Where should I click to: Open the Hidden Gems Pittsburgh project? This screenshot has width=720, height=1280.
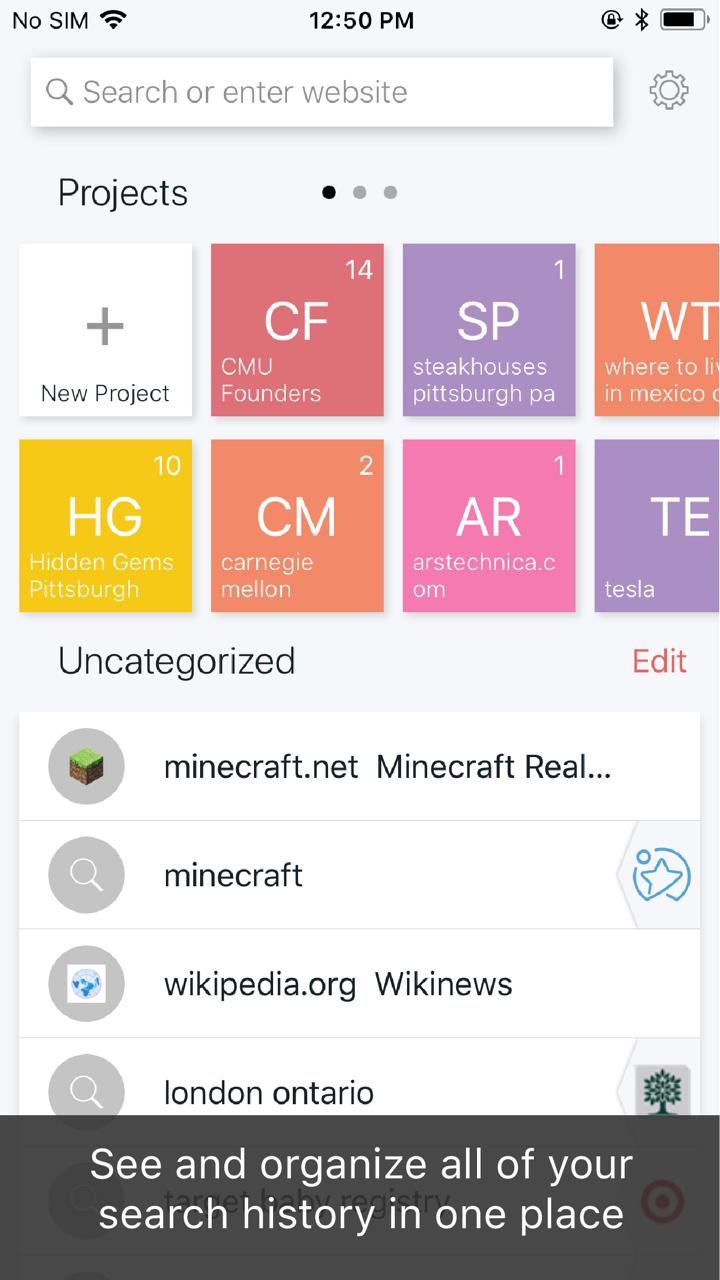pyautogui.click(x=105, y=526)
